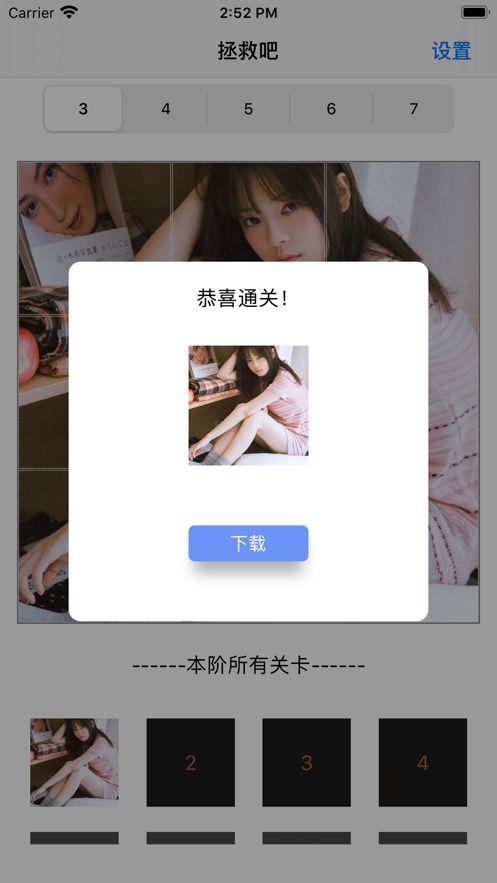Choose the 6 segment
497x883 pixels.
[x=331, y=109]
